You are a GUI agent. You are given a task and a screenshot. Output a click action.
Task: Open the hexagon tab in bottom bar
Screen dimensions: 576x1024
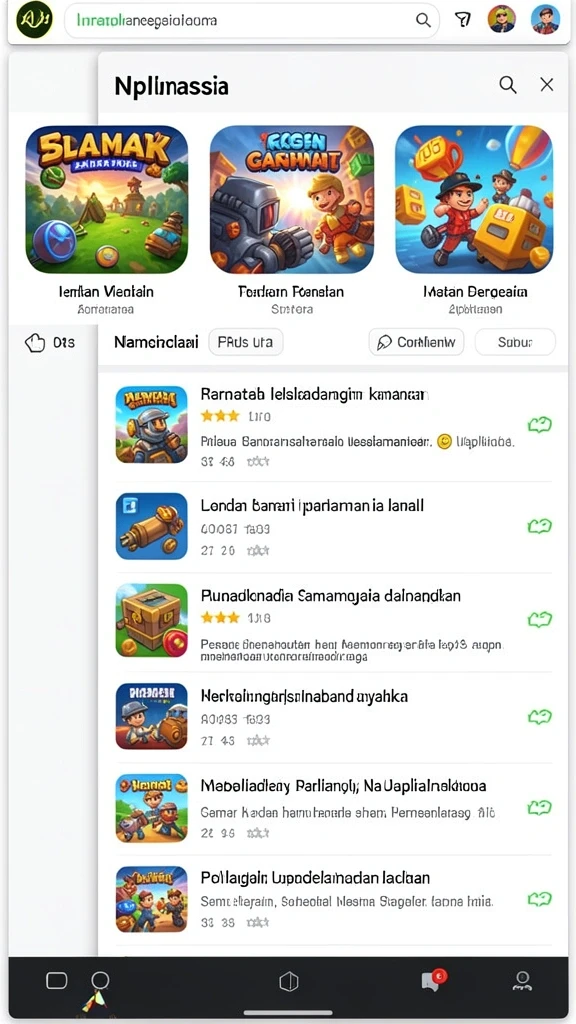(289, 982)
